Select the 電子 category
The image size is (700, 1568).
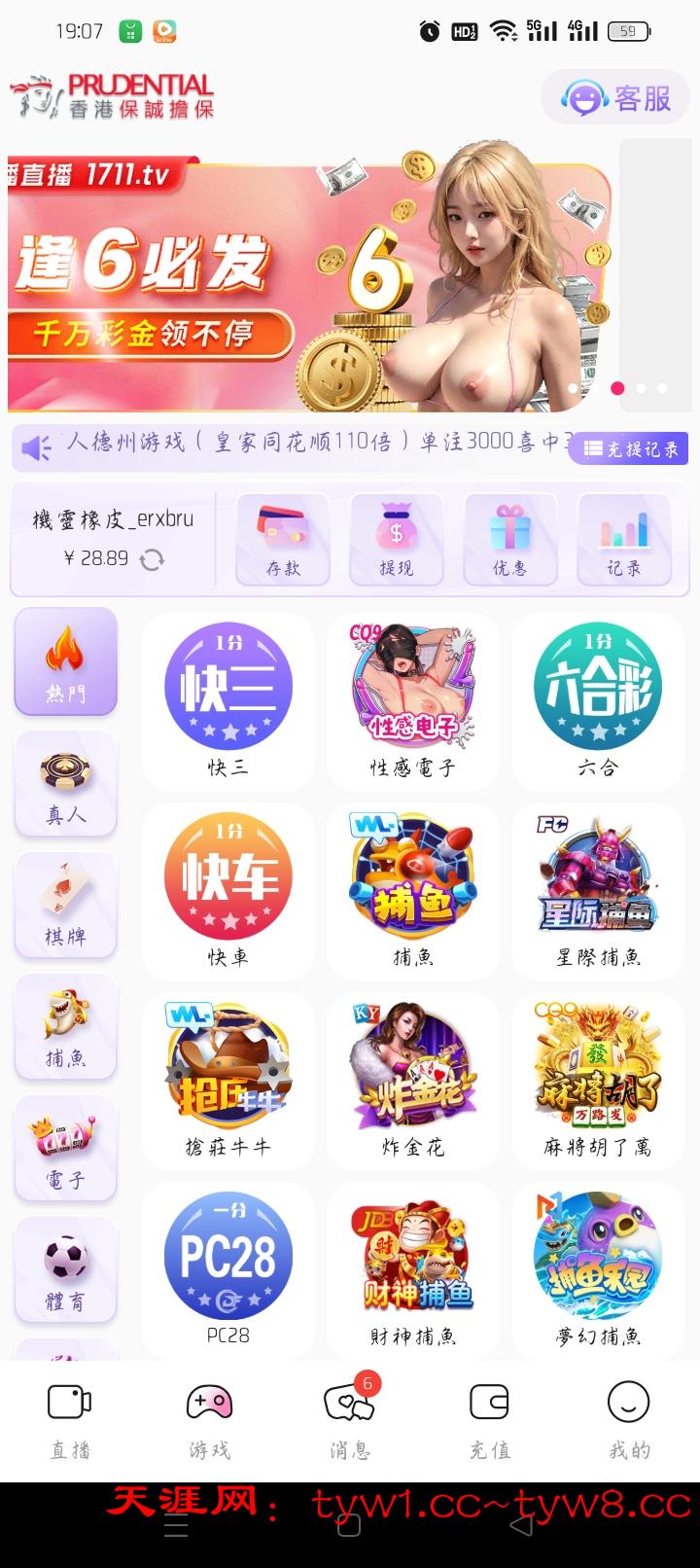(65, 1148)
